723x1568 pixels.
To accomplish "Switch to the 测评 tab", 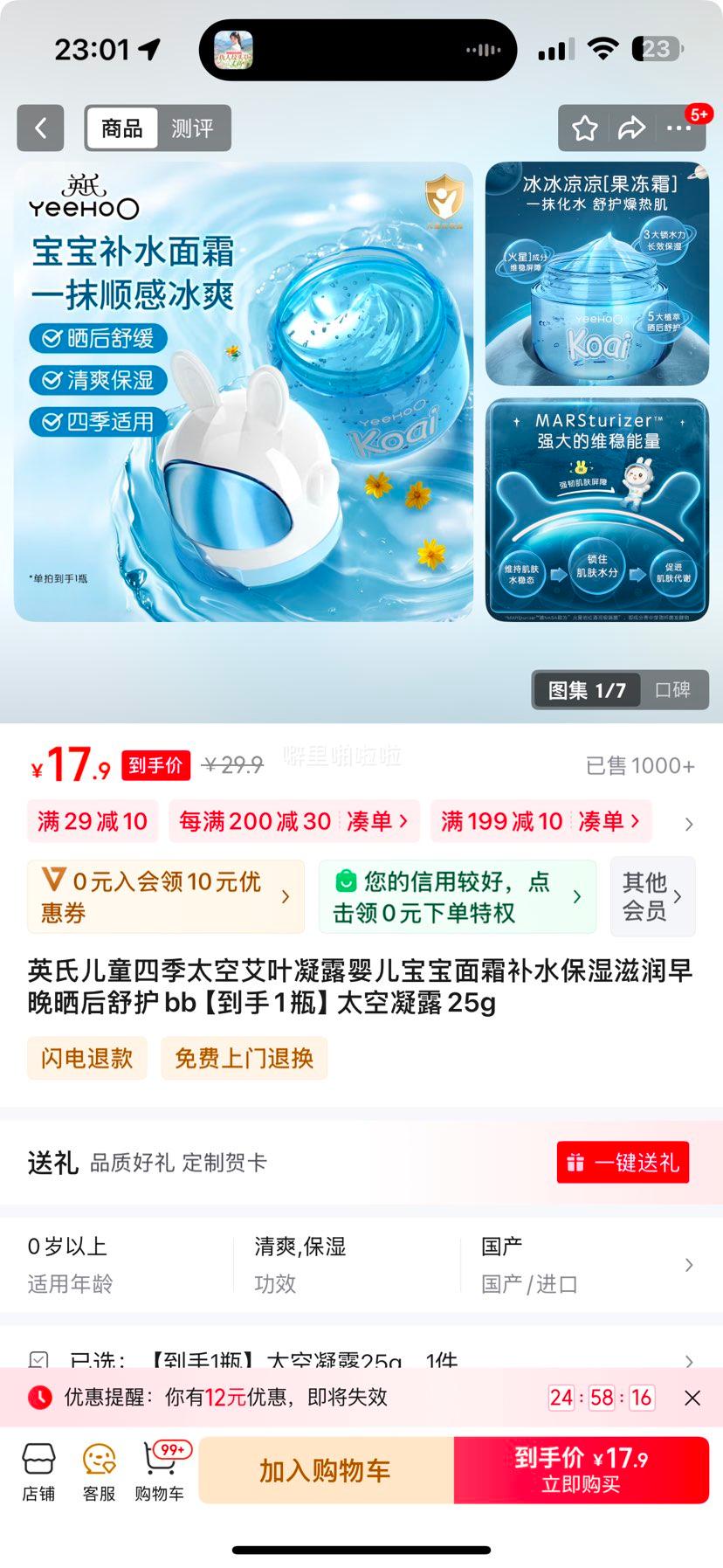I will tap(194, 128).
